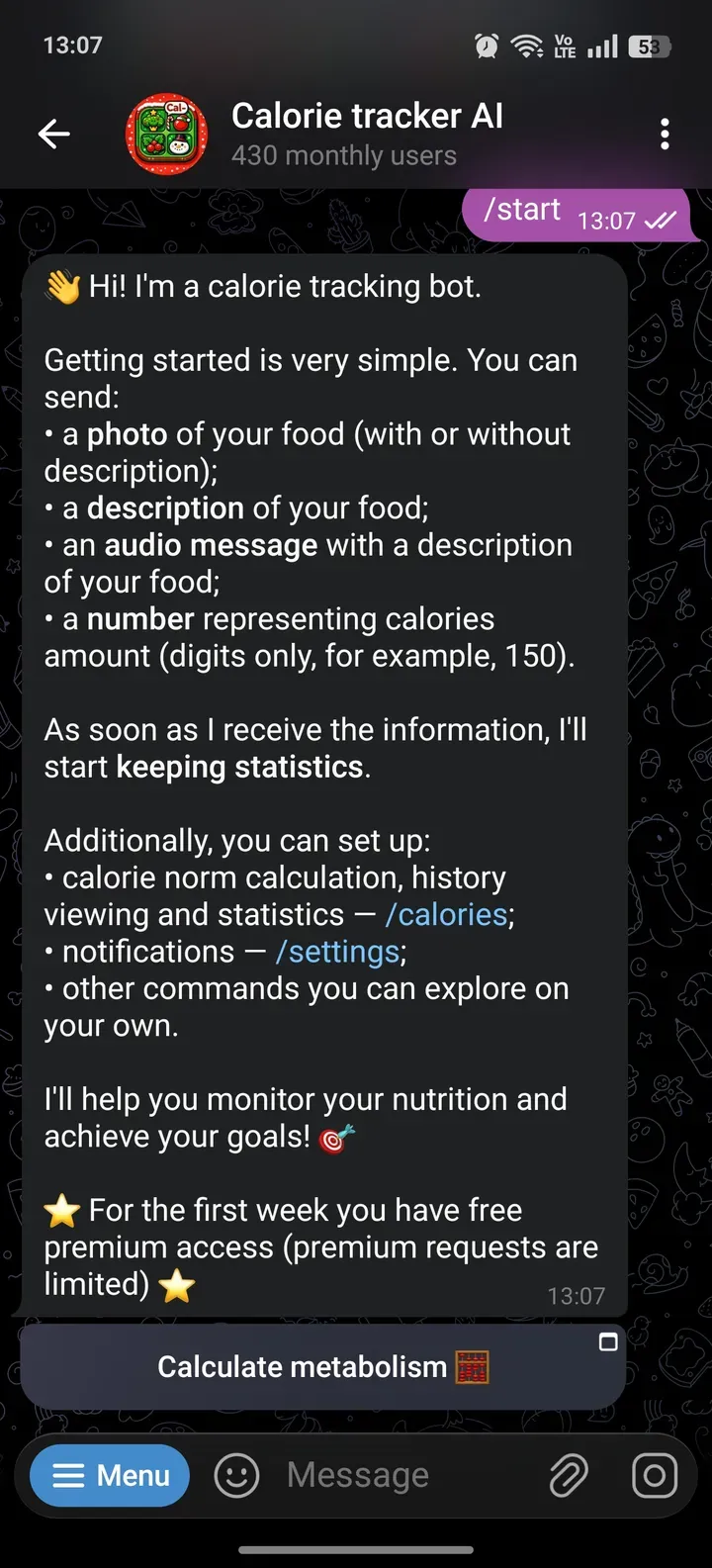712x1568 pixels.
Task: Open the /calories command link
Action: click(446, 914)
